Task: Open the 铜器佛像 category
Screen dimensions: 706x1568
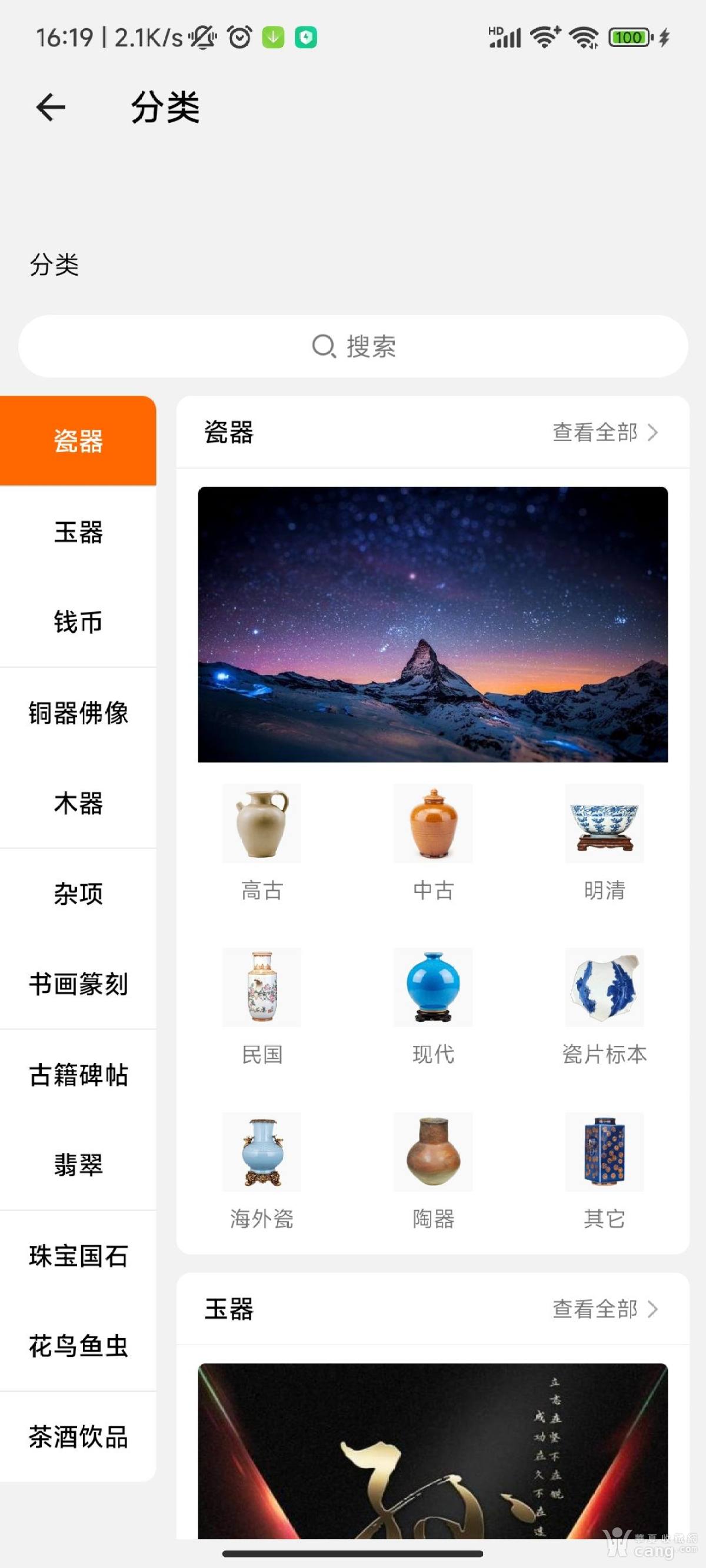Action: tap(78, 713)
